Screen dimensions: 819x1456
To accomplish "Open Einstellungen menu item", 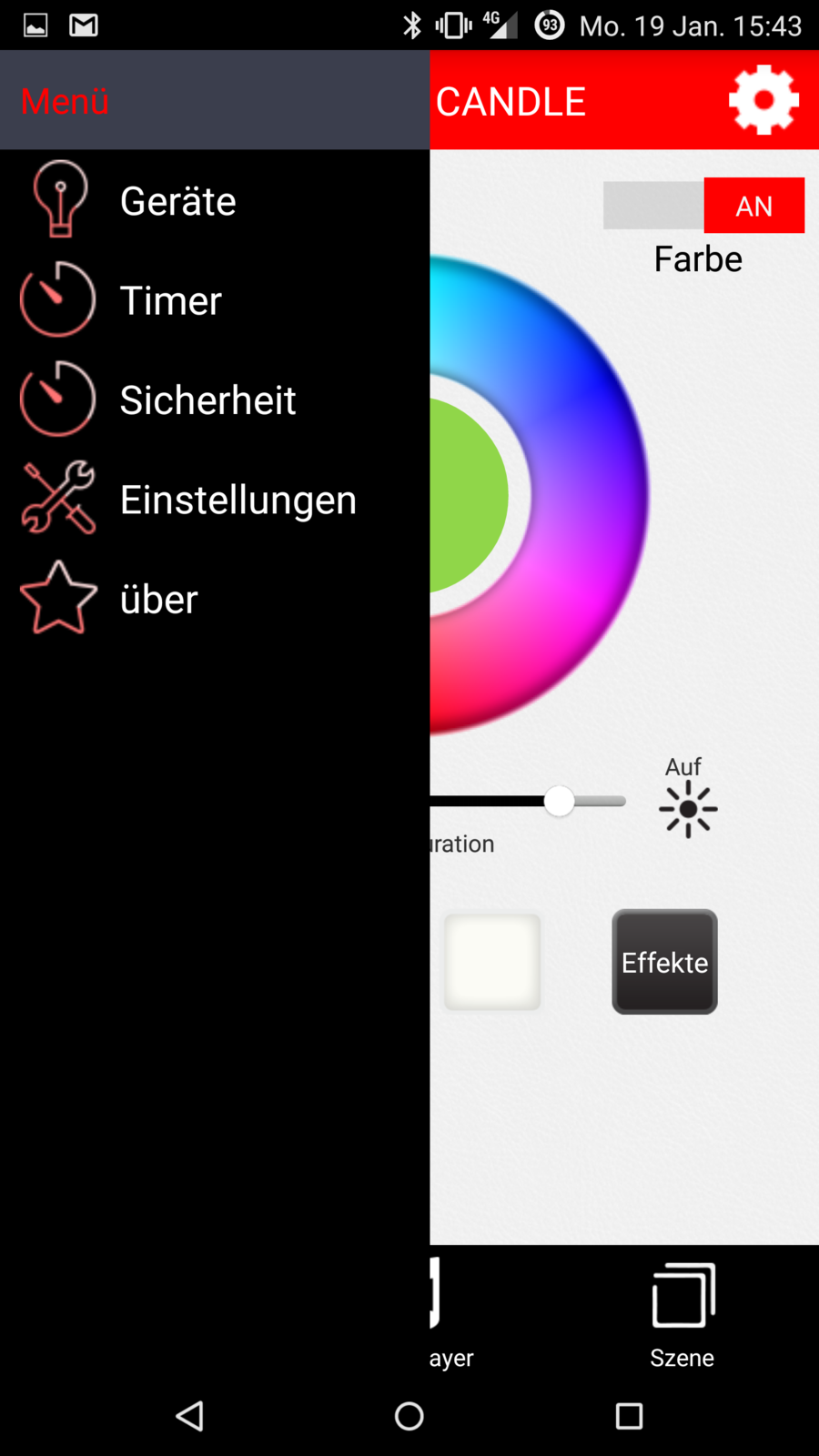I will pos(238,500).
